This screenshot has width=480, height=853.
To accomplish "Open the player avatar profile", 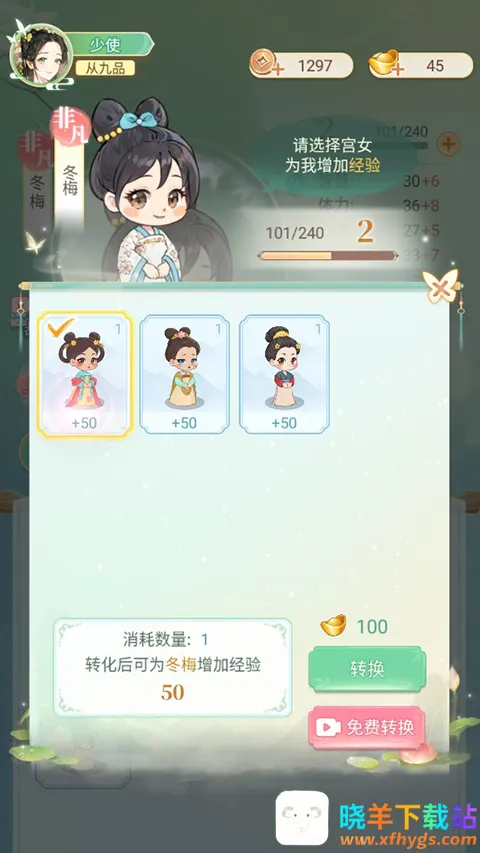I will pos(41,56).
